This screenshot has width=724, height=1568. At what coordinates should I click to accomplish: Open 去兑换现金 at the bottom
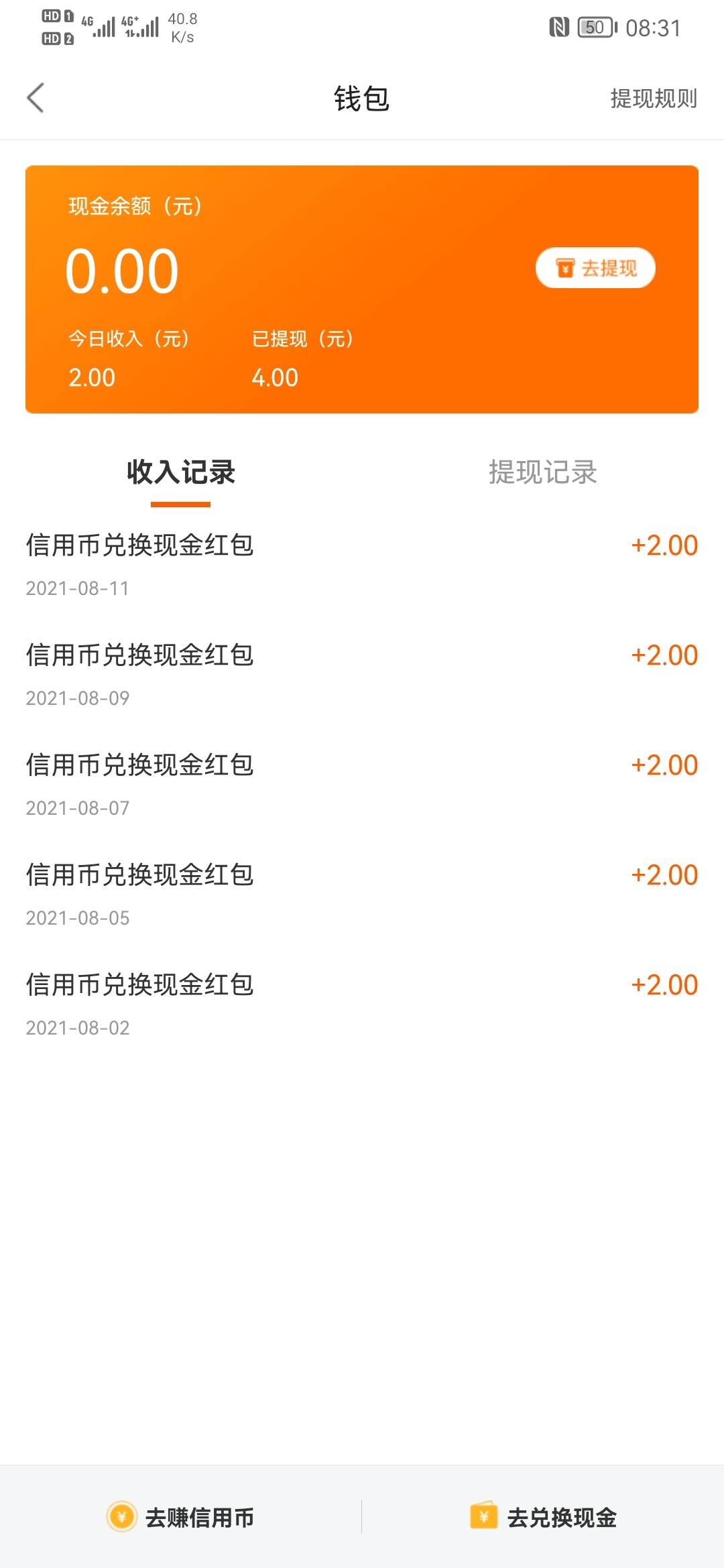click(543, 1517)
